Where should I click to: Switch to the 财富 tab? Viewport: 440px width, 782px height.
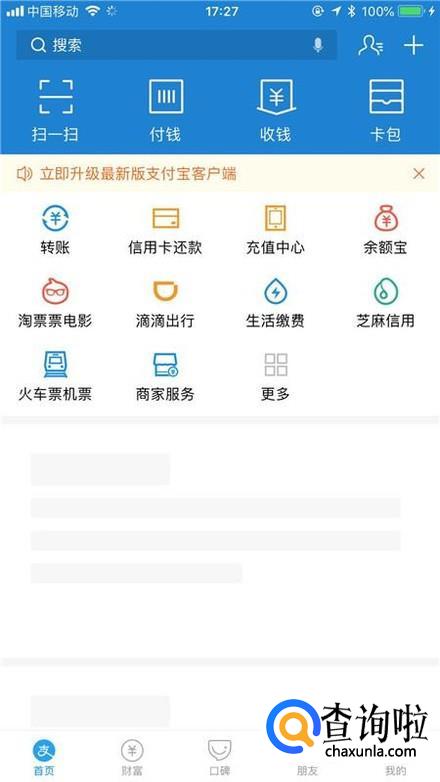pyautogui.click(x=132, y=757)
